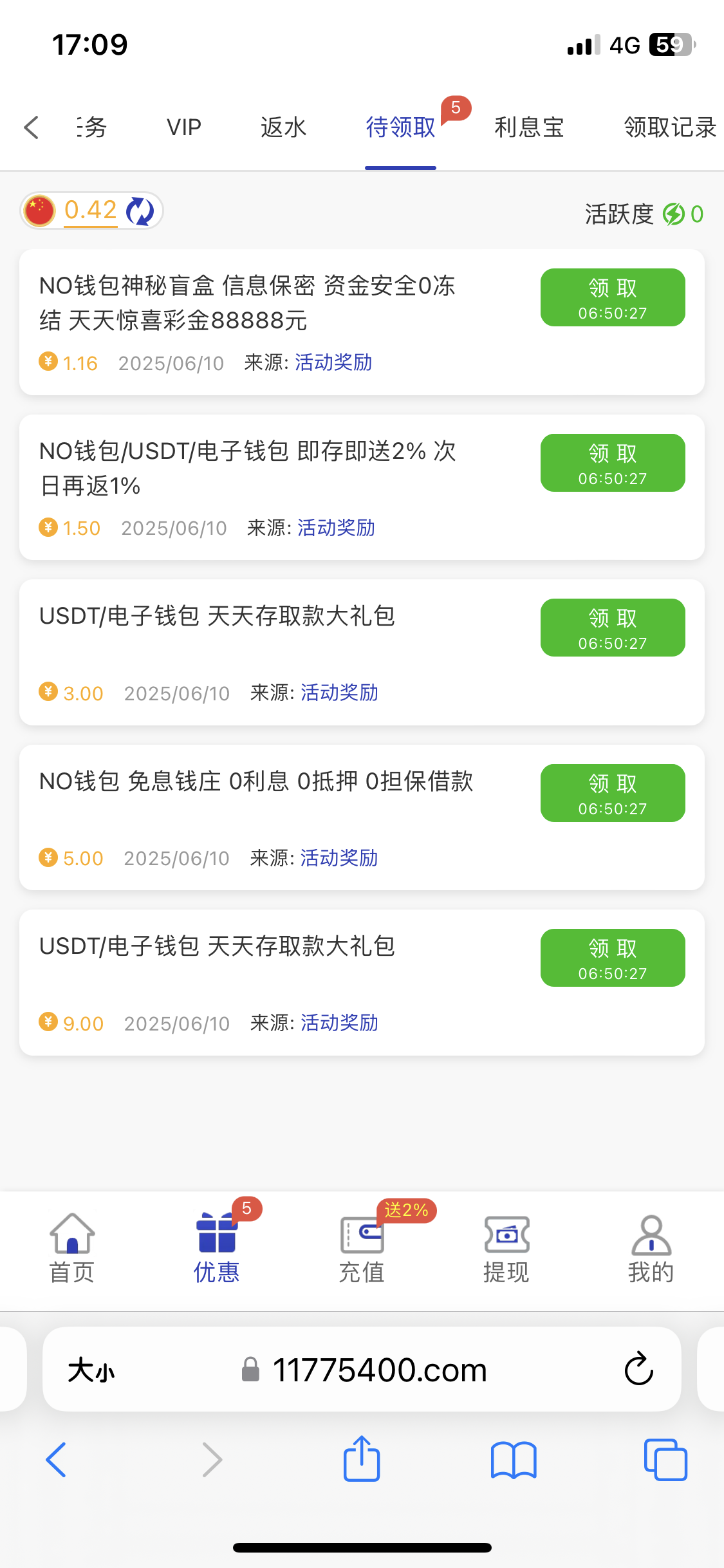Go to the 首页 home tab
724x1568 pixels.
pos(72,1249)
